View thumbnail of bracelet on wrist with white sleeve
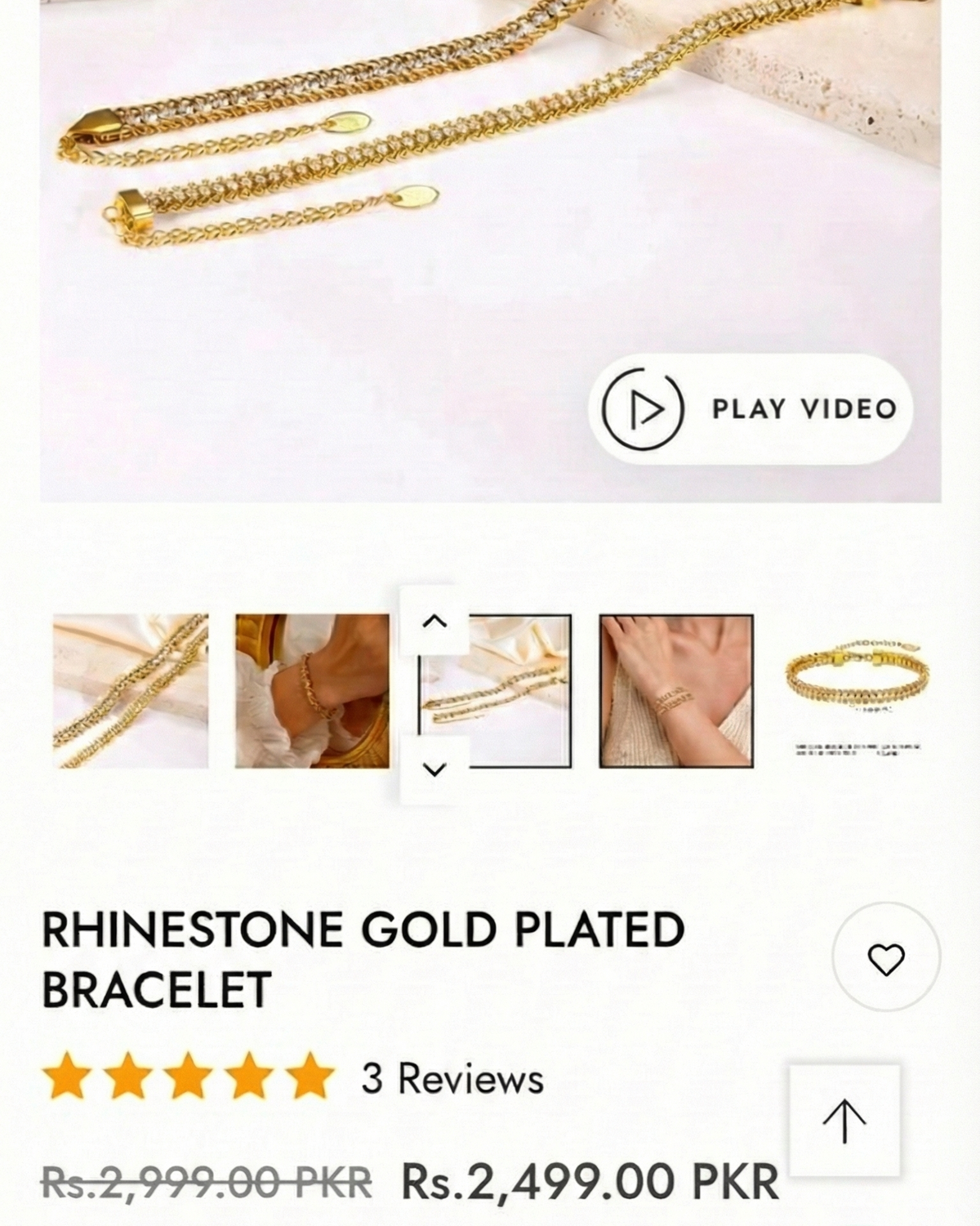The image size is (980, 1226). pos(312,691)
